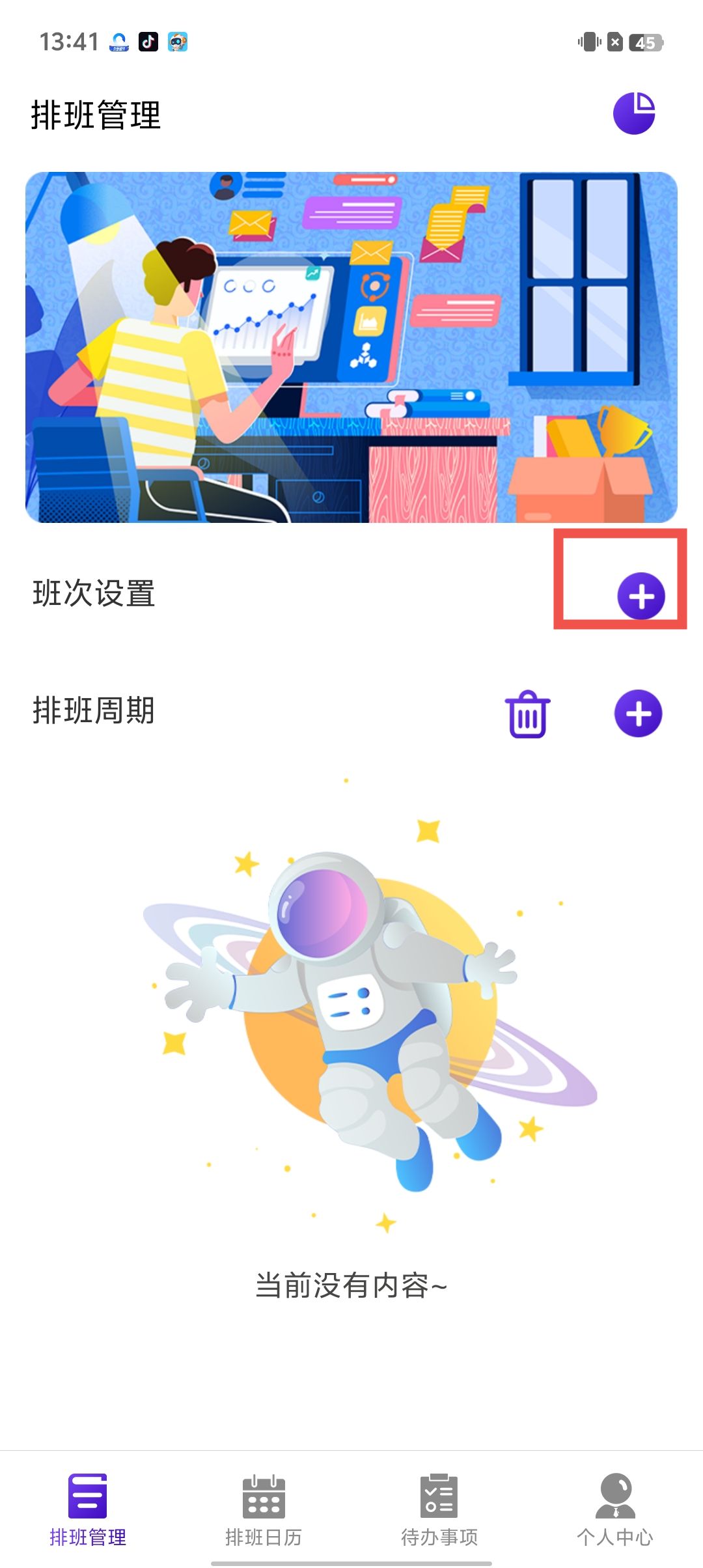Select the 排班管理 tab
703x1568 pixels.
point(88,1511)
